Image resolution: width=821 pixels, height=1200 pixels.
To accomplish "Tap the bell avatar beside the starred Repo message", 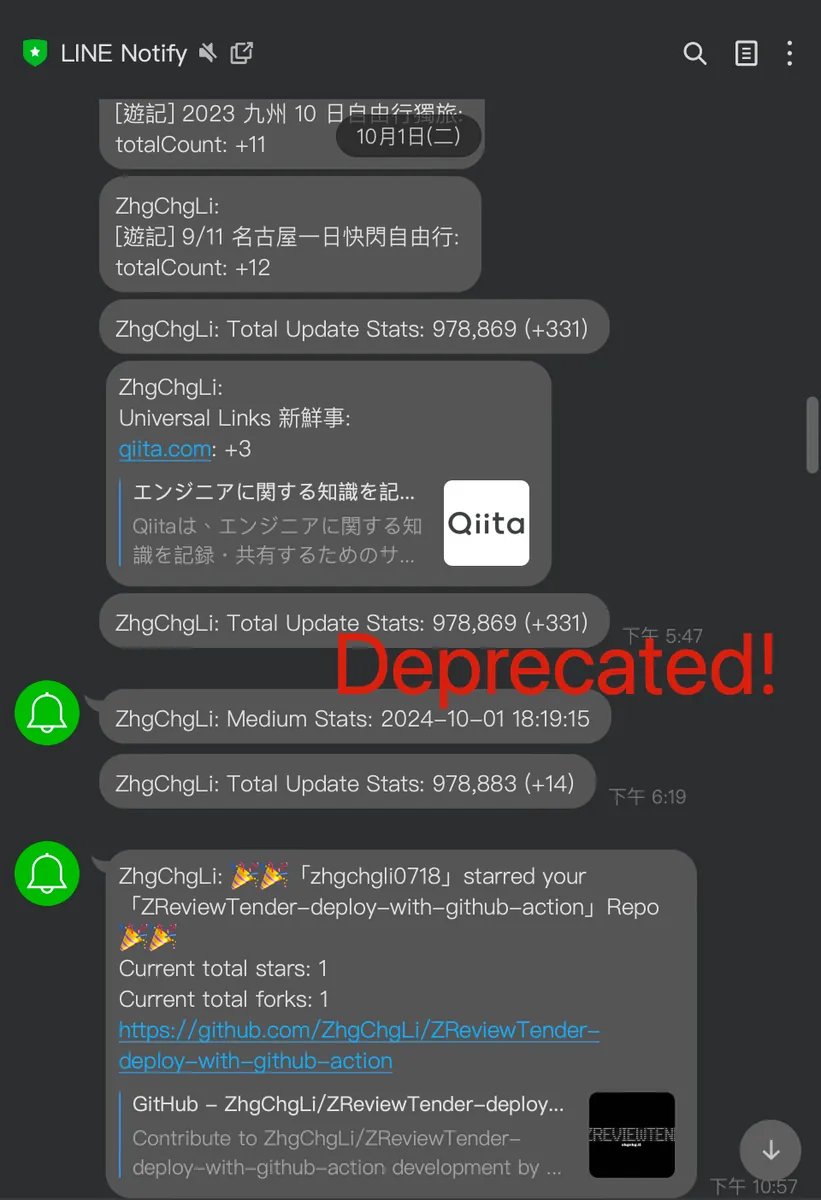I will pos(47,874).
